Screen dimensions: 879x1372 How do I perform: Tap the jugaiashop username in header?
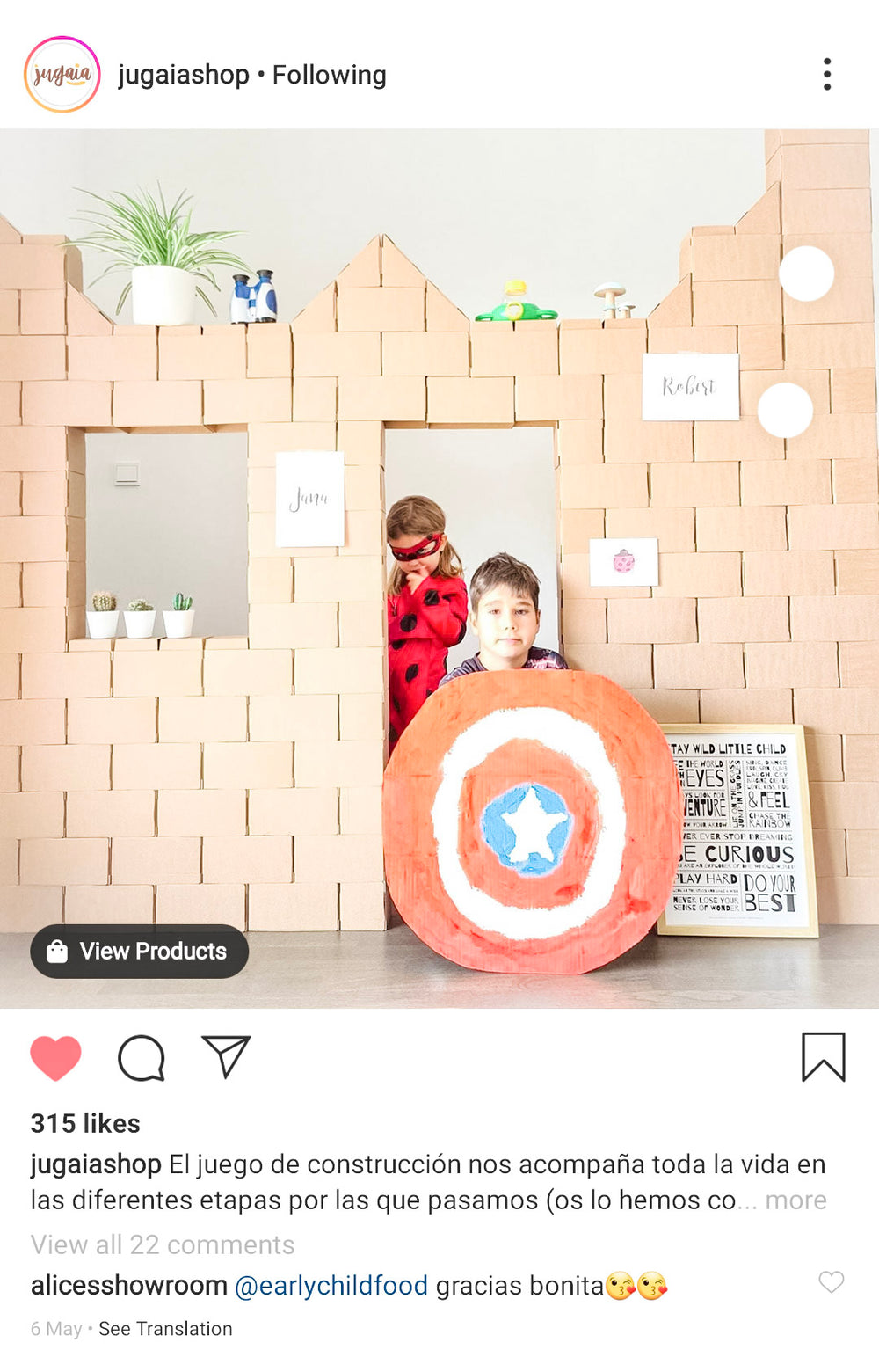[184, 76]
